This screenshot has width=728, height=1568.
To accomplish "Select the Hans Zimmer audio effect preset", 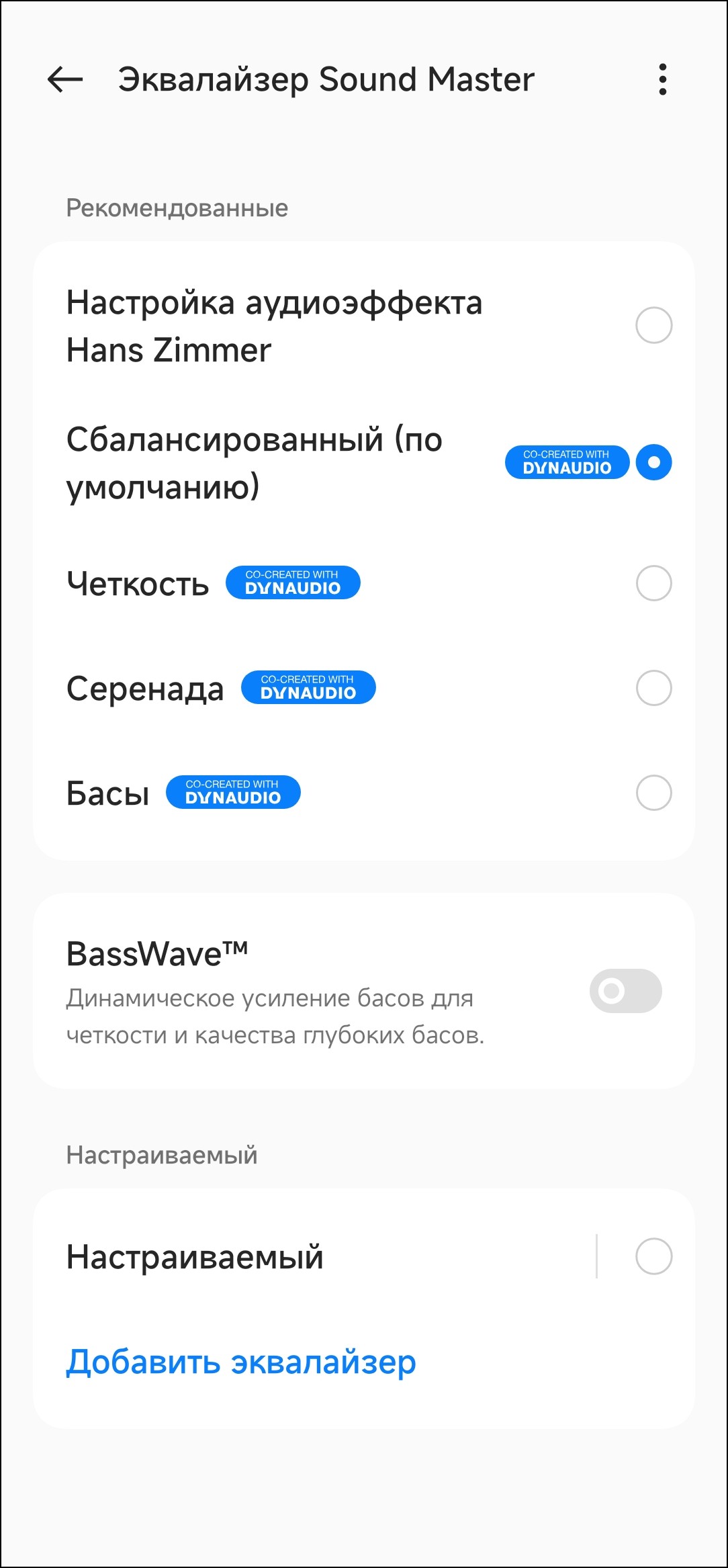I will tap(653, 326).
